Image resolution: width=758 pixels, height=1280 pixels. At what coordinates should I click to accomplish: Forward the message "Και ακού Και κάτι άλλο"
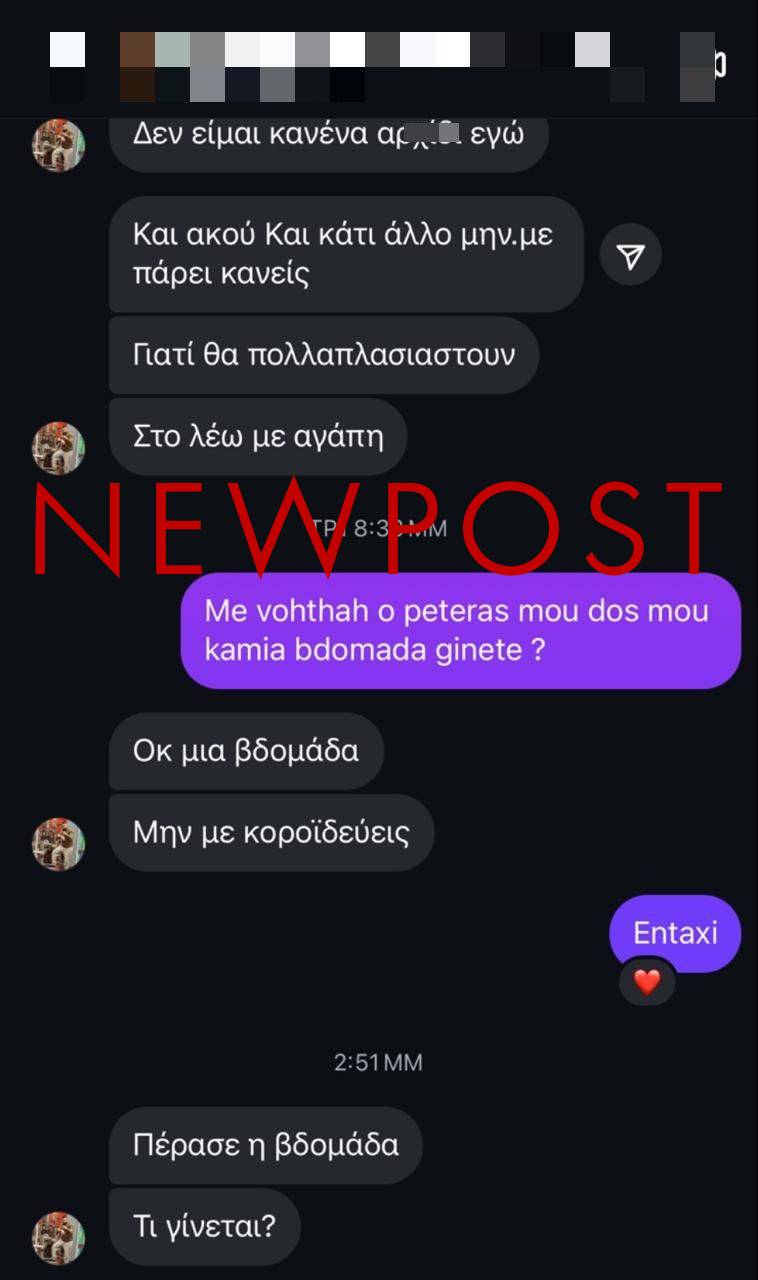tap(630, 258)
